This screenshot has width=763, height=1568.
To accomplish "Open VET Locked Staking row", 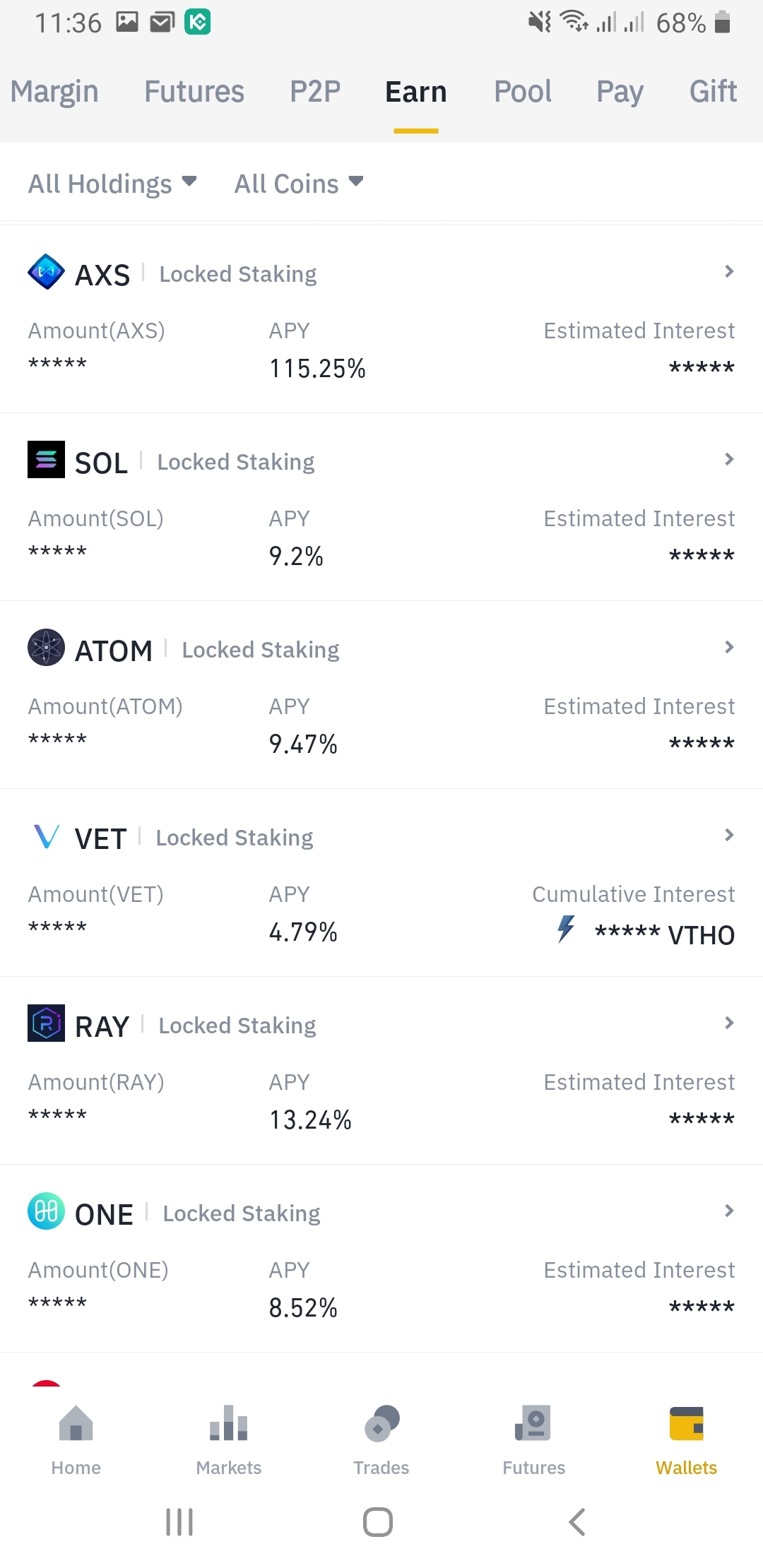I will click(x=381, y=883).
